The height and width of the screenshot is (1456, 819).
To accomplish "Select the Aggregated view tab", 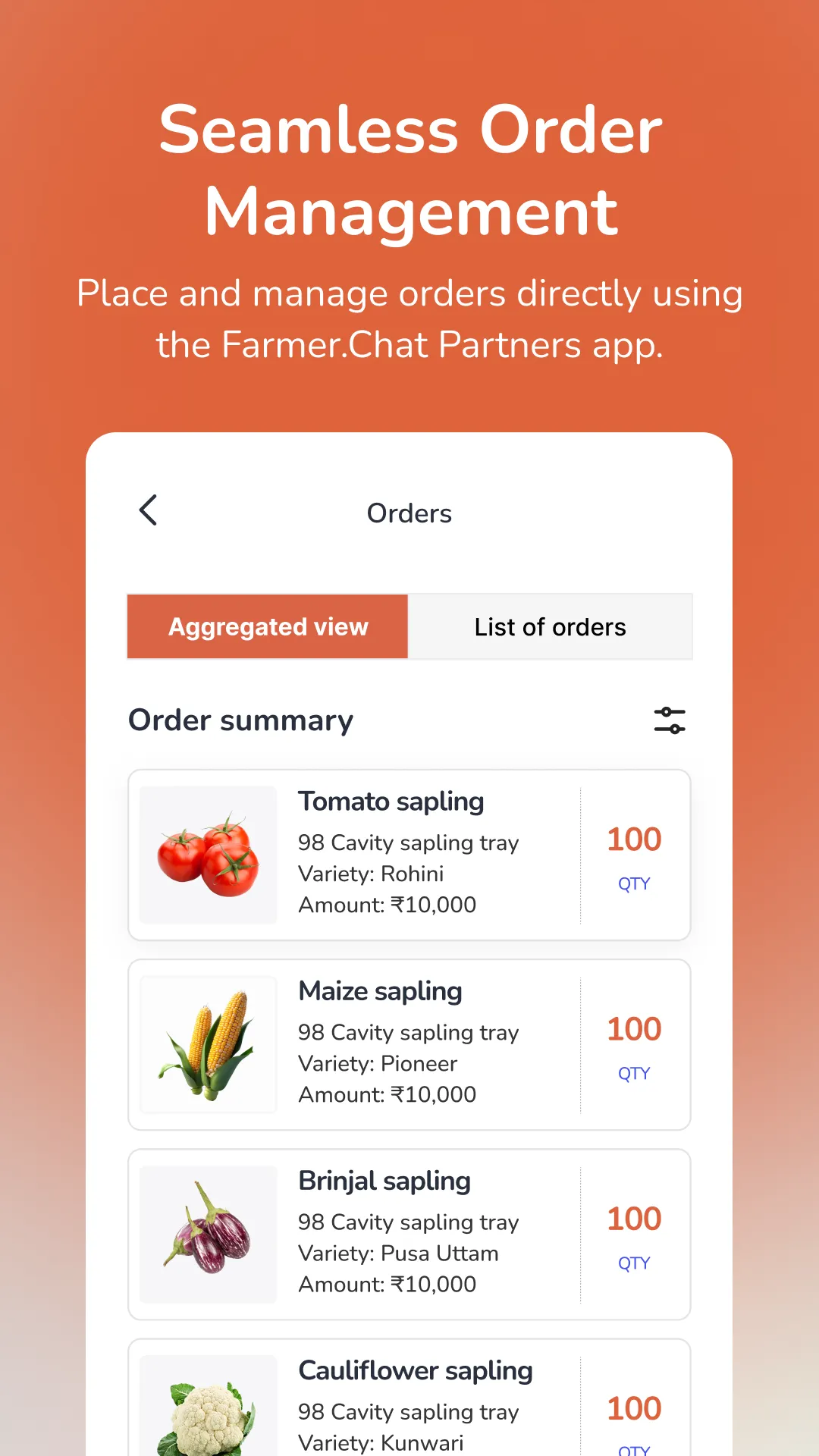I will (x=268, y=626).
